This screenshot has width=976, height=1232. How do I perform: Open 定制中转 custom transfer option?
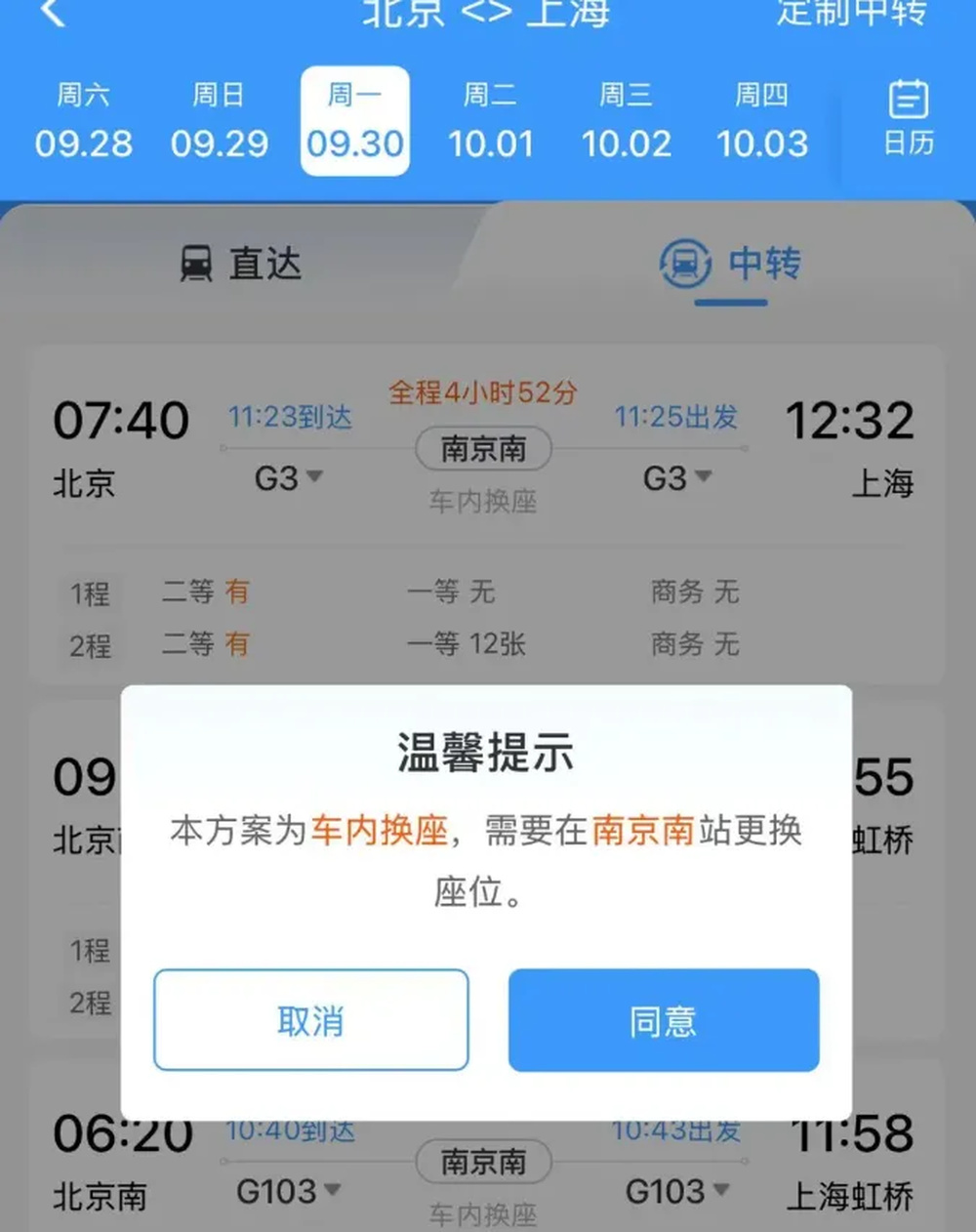point(850,14)
